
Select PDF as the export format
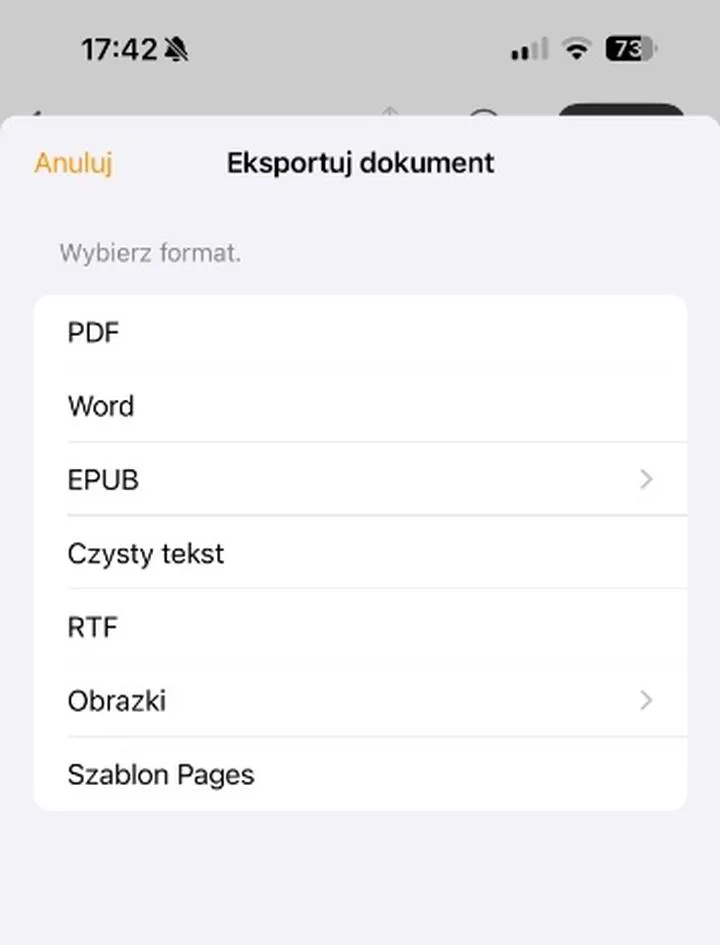click(94, 332)
